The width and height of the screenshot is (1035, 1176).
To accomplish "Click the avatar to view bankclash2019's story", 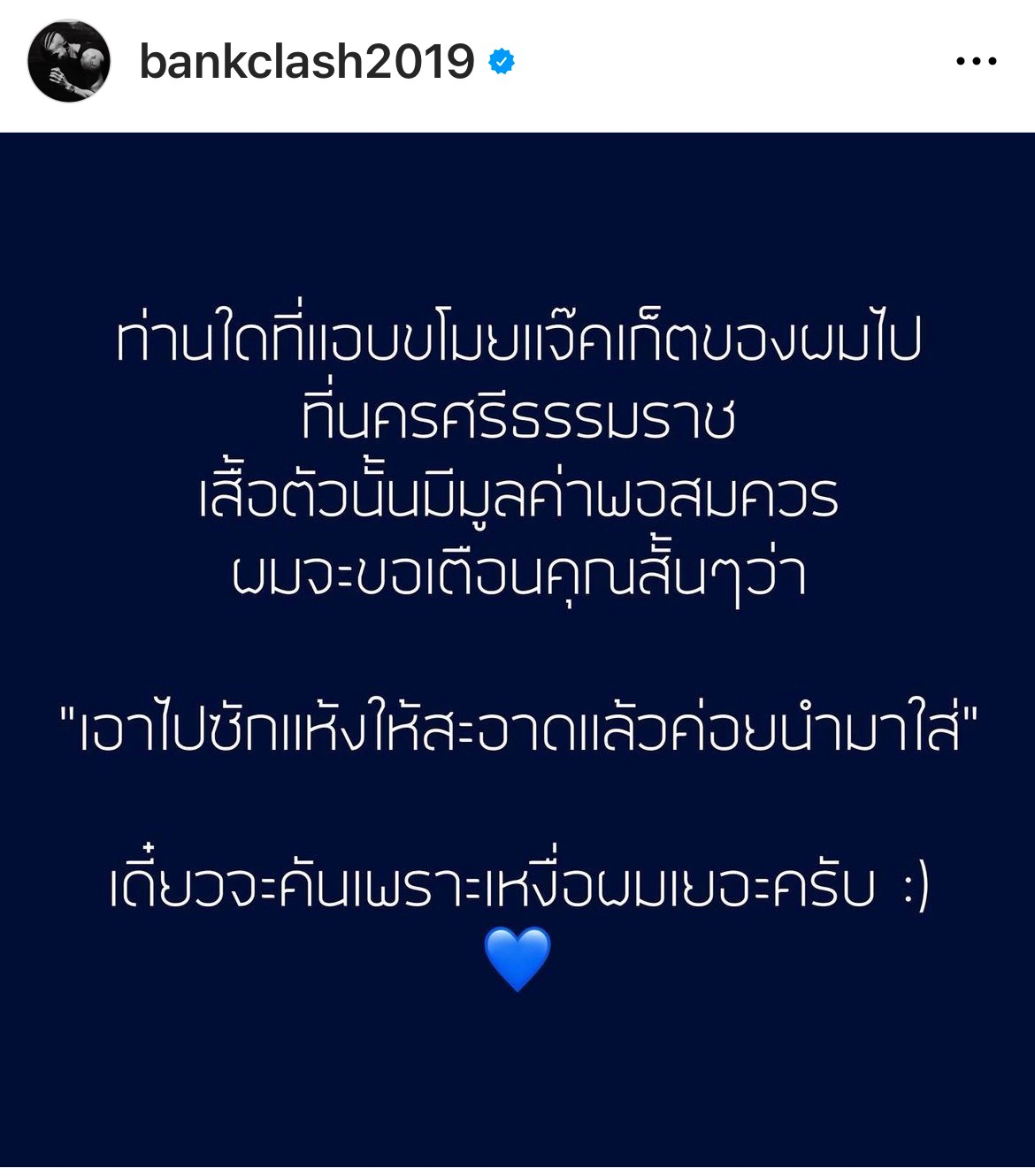I will coord(69,60).
